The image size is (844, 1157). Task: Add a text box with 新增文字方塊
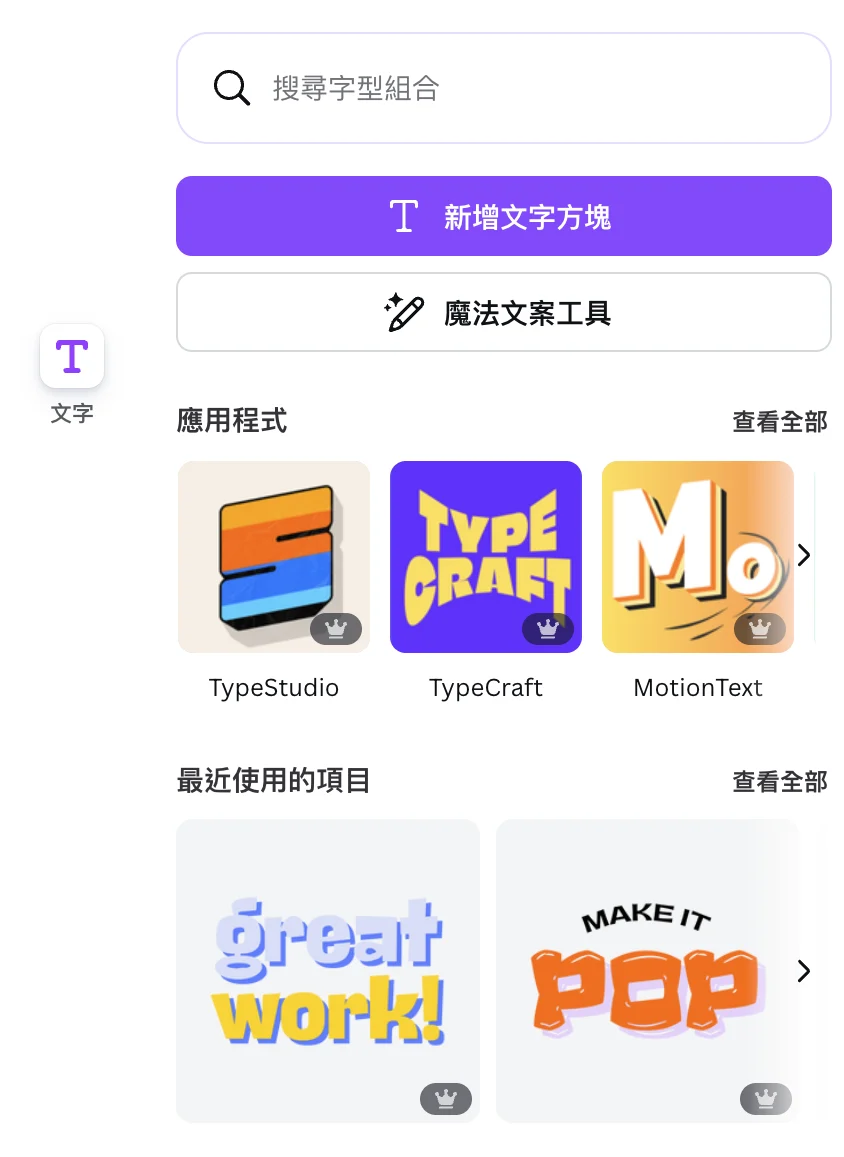point(503,216)
